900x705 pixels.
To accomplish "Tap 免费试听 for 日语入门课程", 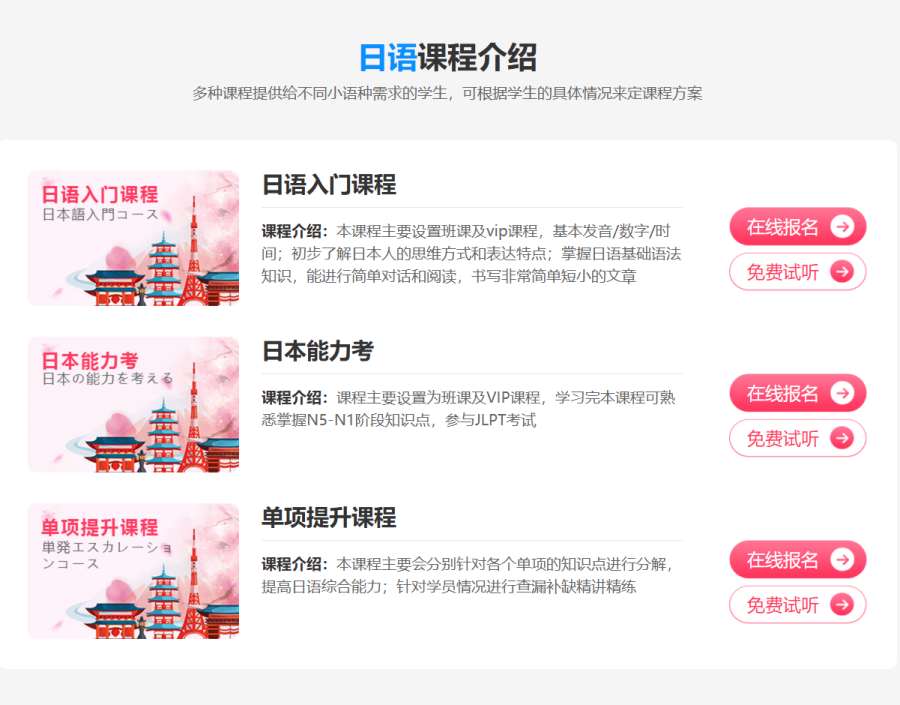I will tap(797, 272).
